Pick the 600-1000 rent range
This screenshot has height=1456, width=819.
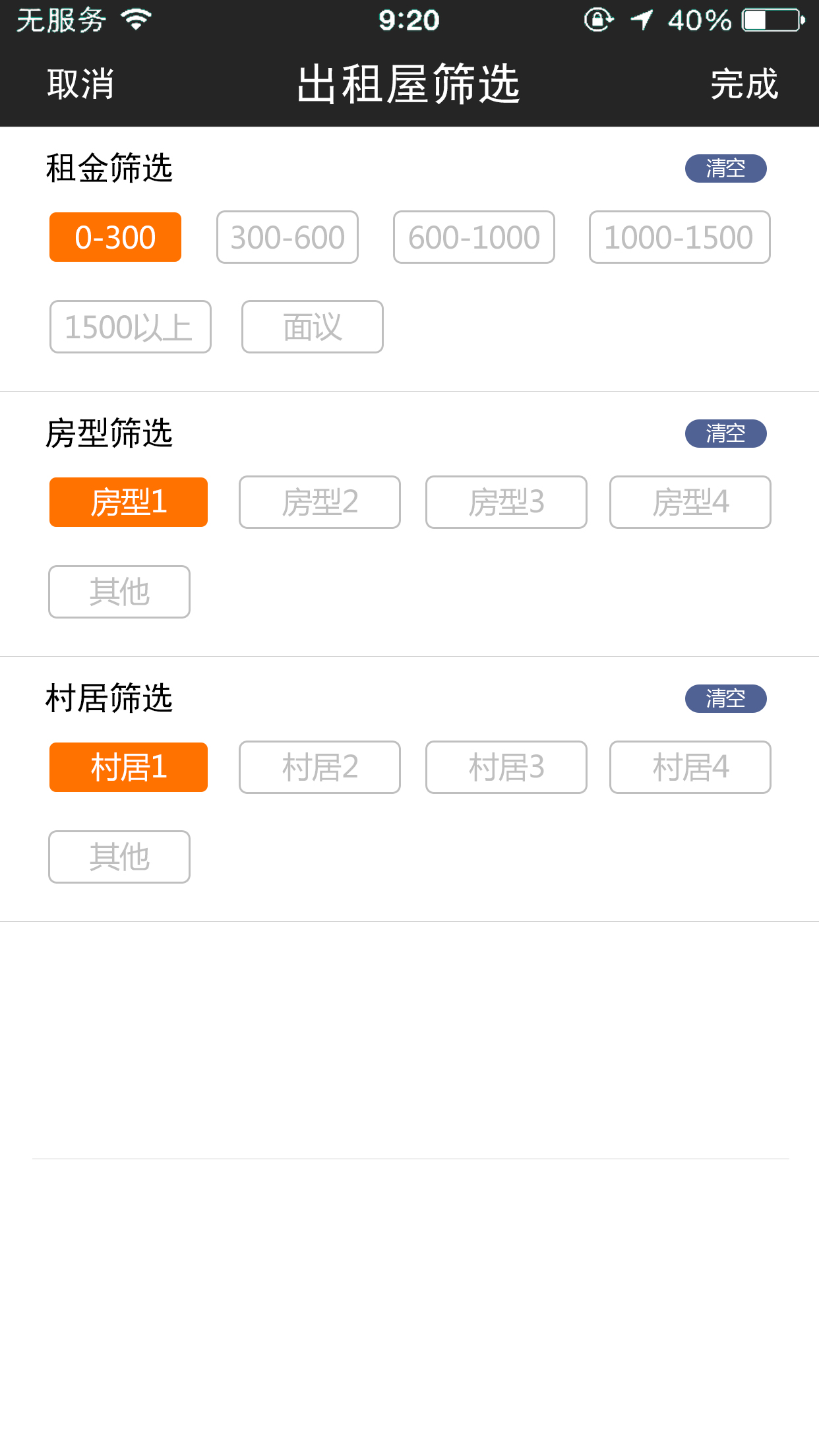point(474,237)
